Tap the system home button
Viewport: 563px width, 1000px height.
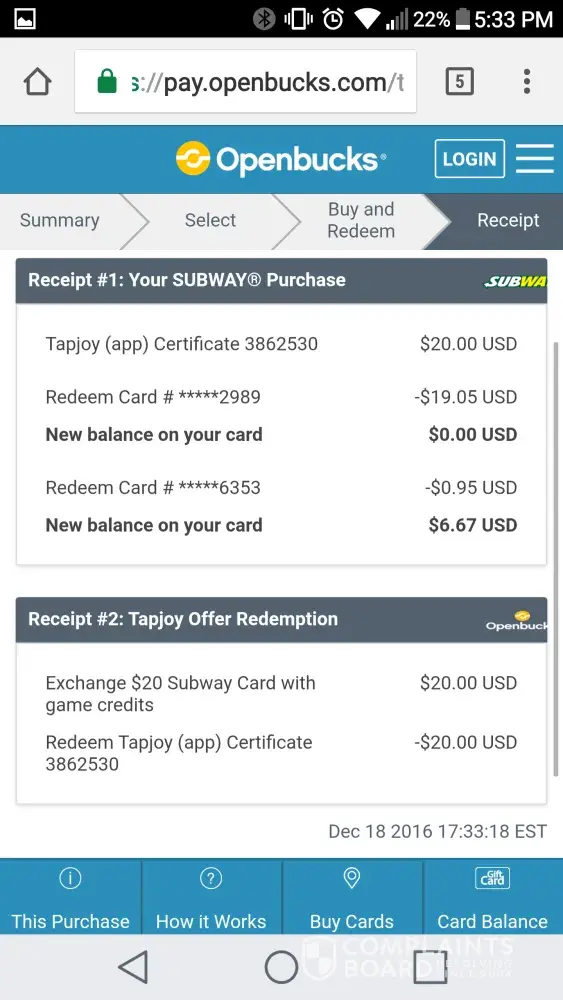(281, 967)
